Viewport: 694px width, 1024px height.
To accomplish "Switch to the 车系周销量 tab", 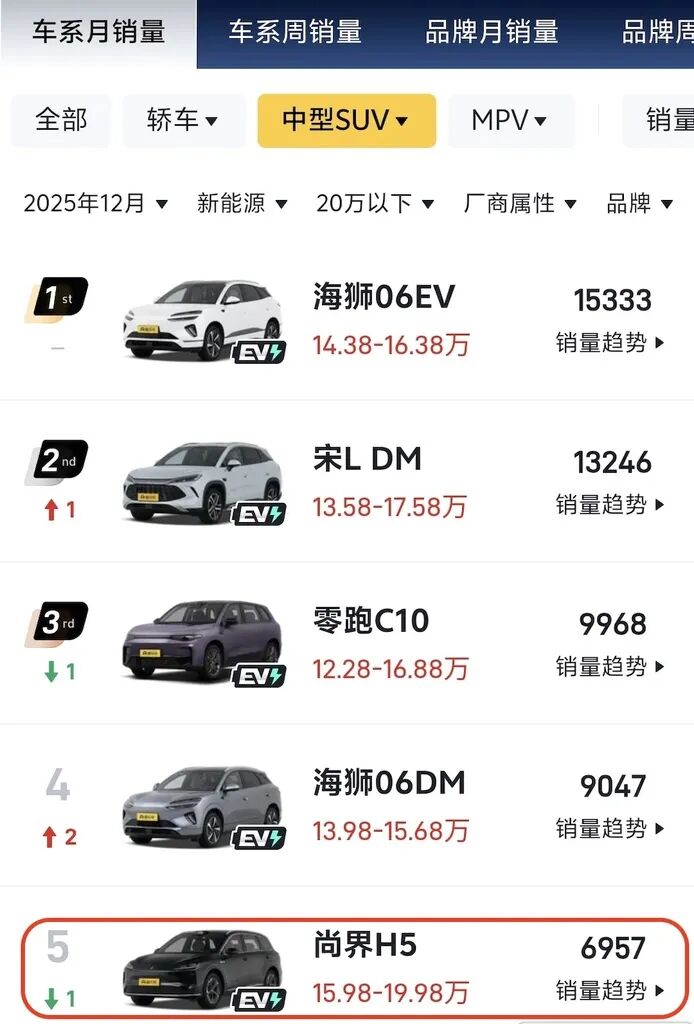I will click(295, 32).
